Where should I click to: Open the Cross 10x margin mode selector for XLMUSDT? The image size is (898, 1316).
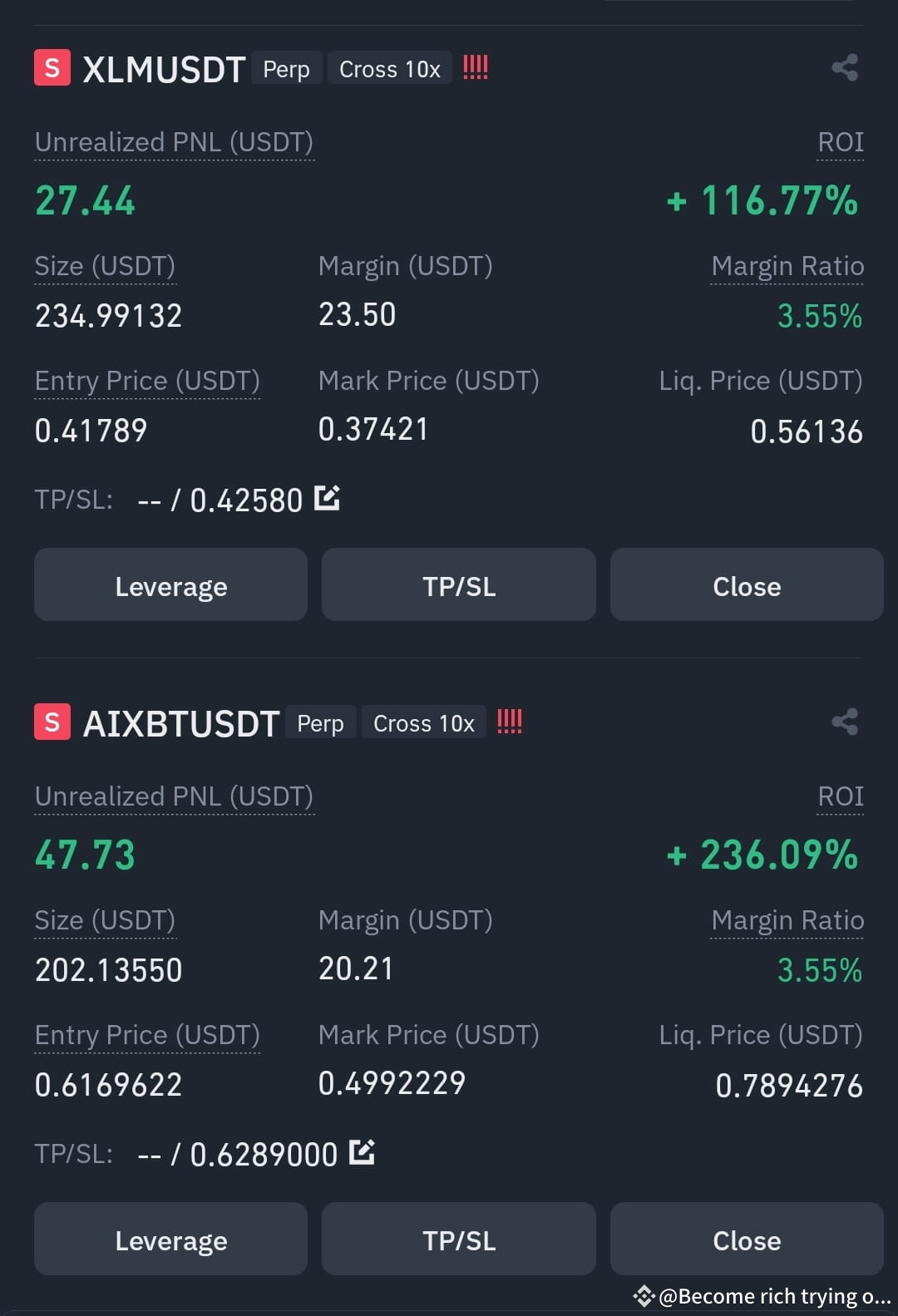tap(389, 68)
